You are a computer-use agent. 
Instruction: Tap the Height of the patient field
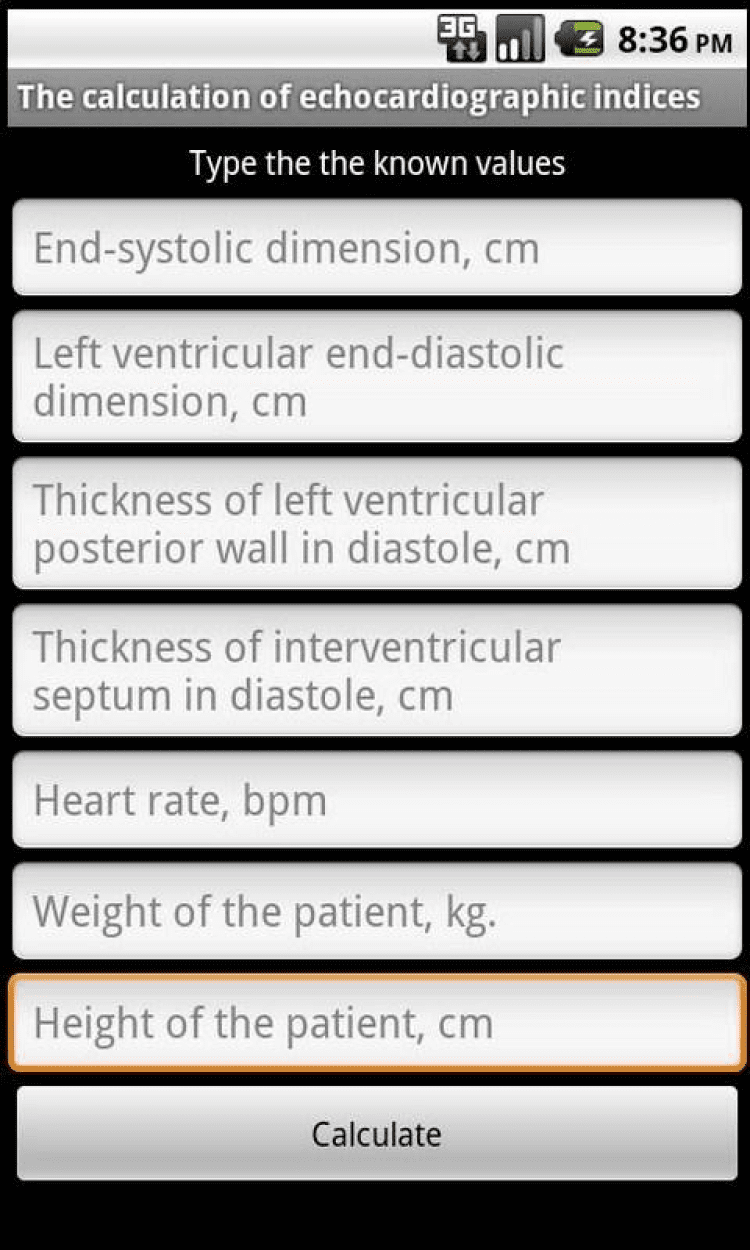(375, 1023)
